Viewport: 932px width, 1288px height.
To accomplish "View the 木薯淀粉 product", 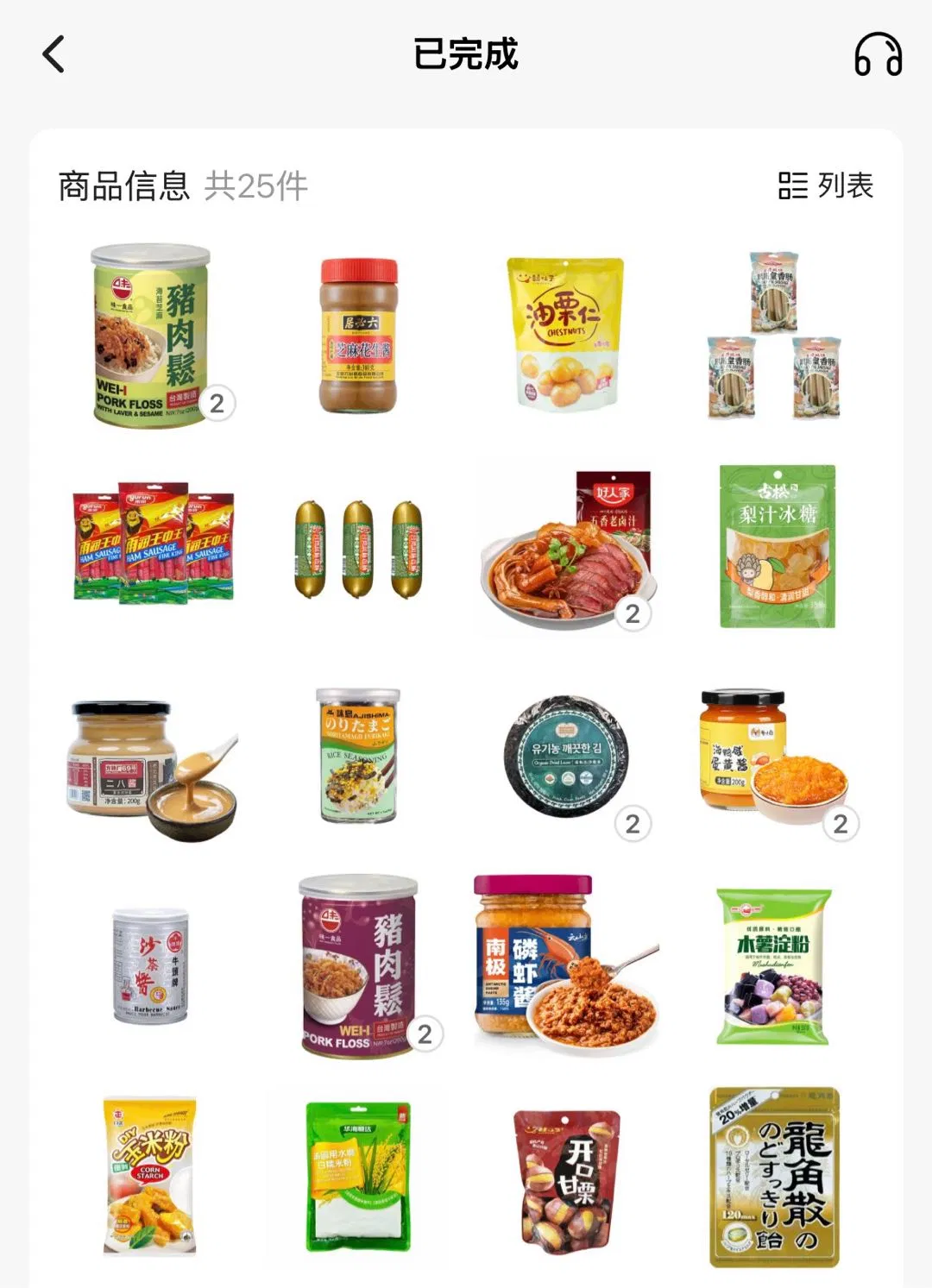I will 774,965.
